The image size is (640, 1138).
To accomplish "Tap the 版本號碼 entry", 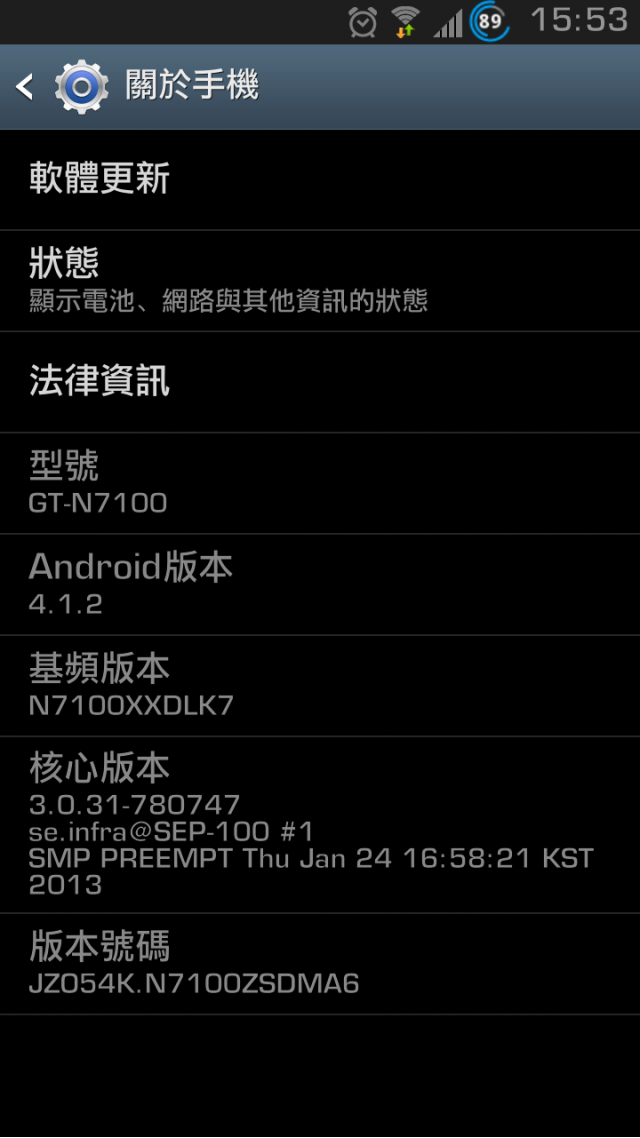I will (x=320, y=964).
